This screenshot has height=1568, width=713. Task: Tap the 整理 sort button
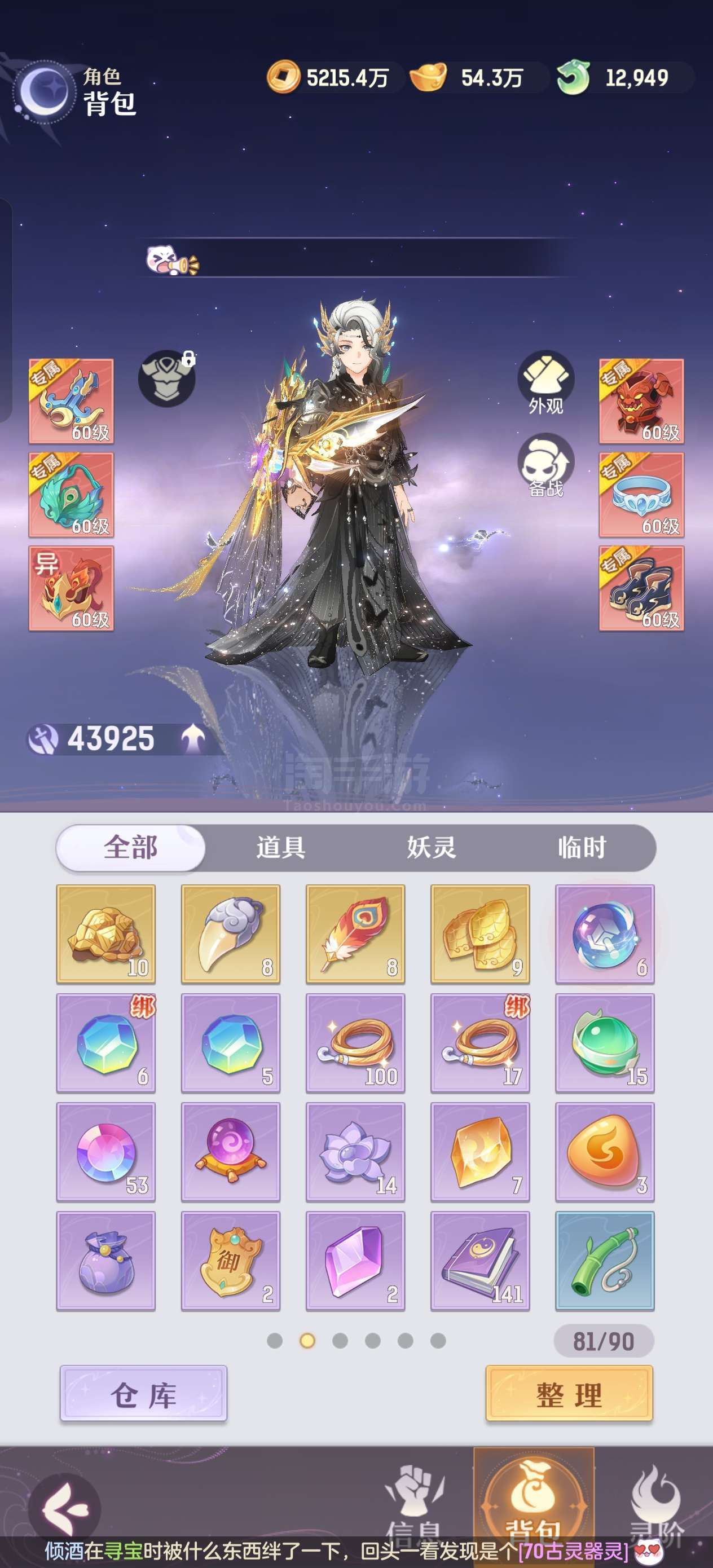(569, 1393)
